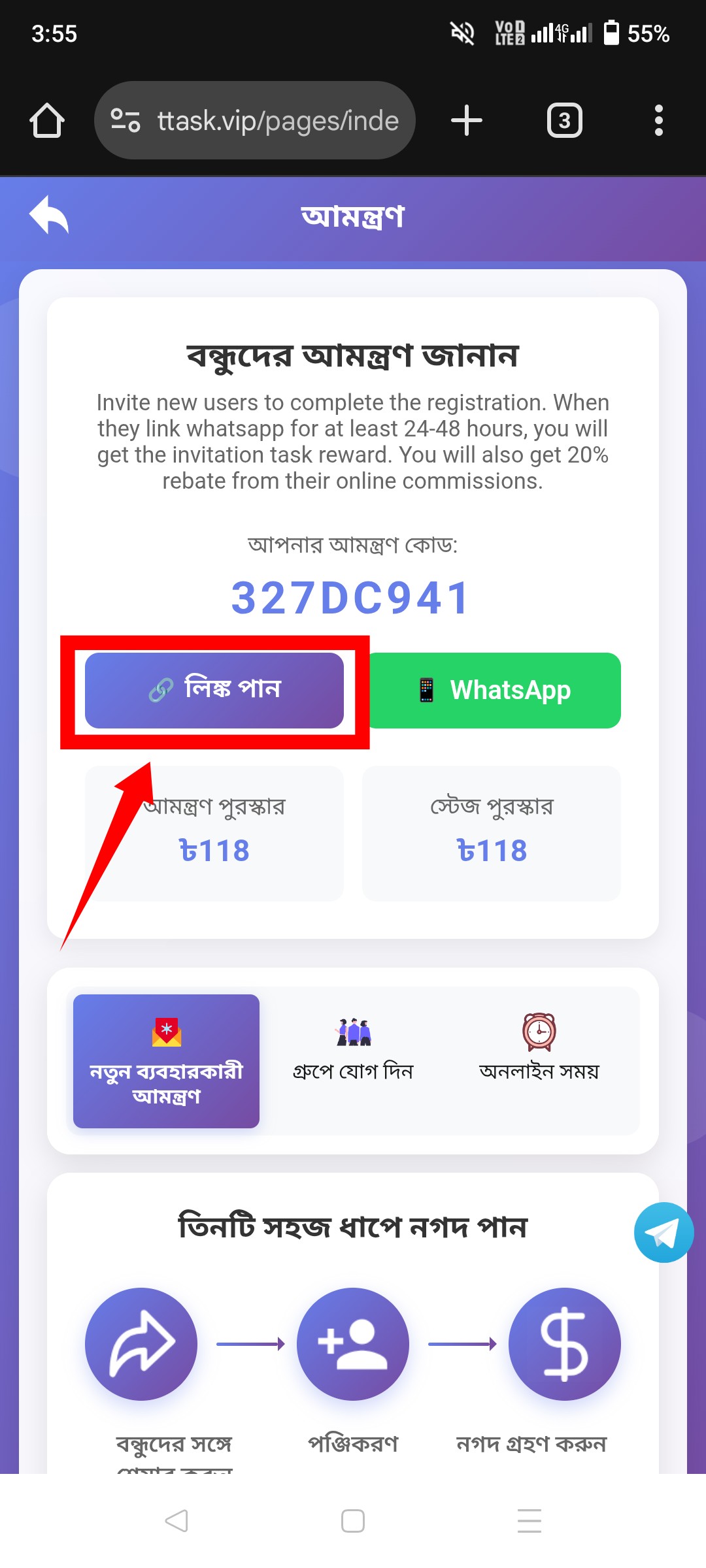This screenshot has width=706, height=1568.
Task: Open the tab switcher showing 3
Action: point(564,121)
